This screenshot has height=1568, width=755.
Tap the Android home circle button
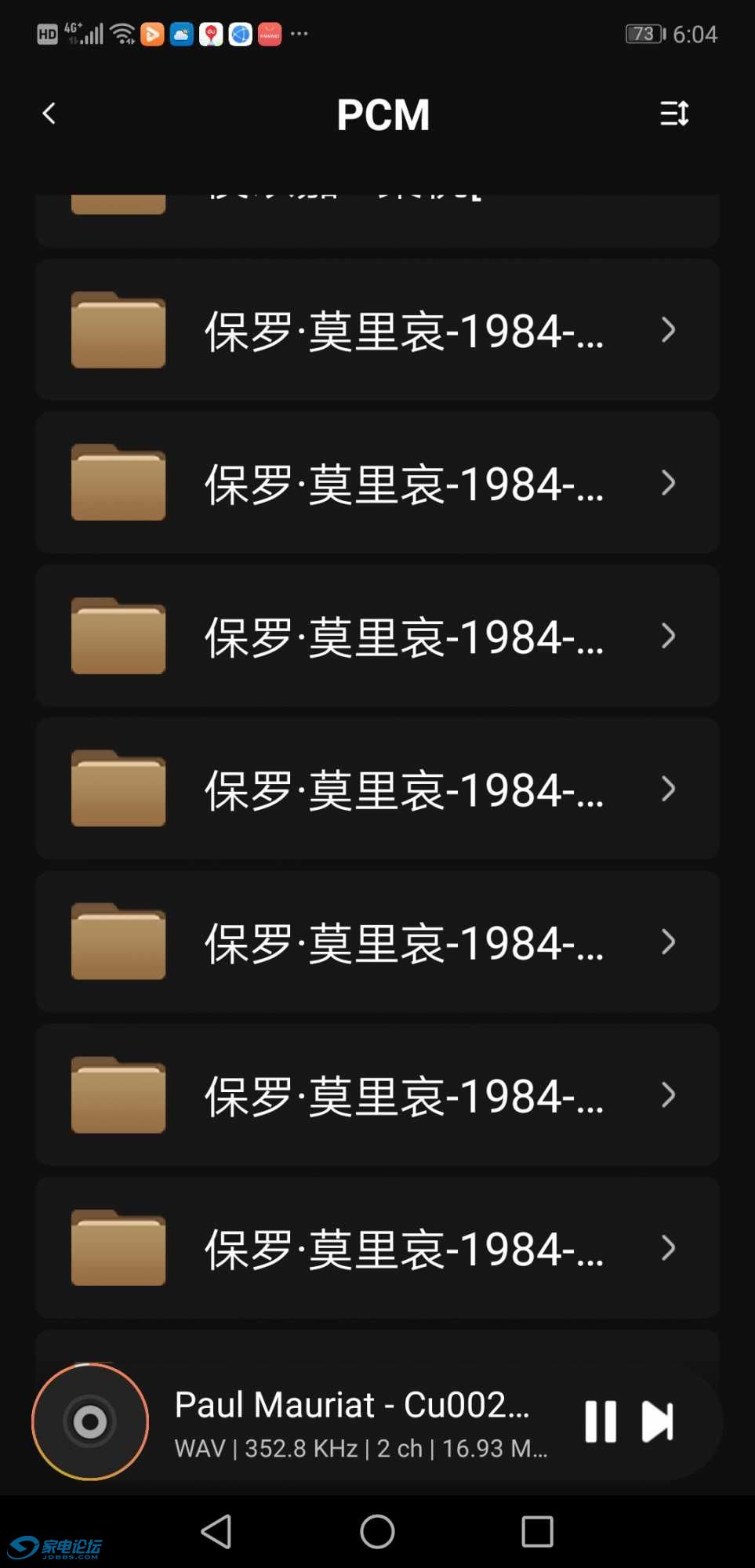(x=377, y=1530)
